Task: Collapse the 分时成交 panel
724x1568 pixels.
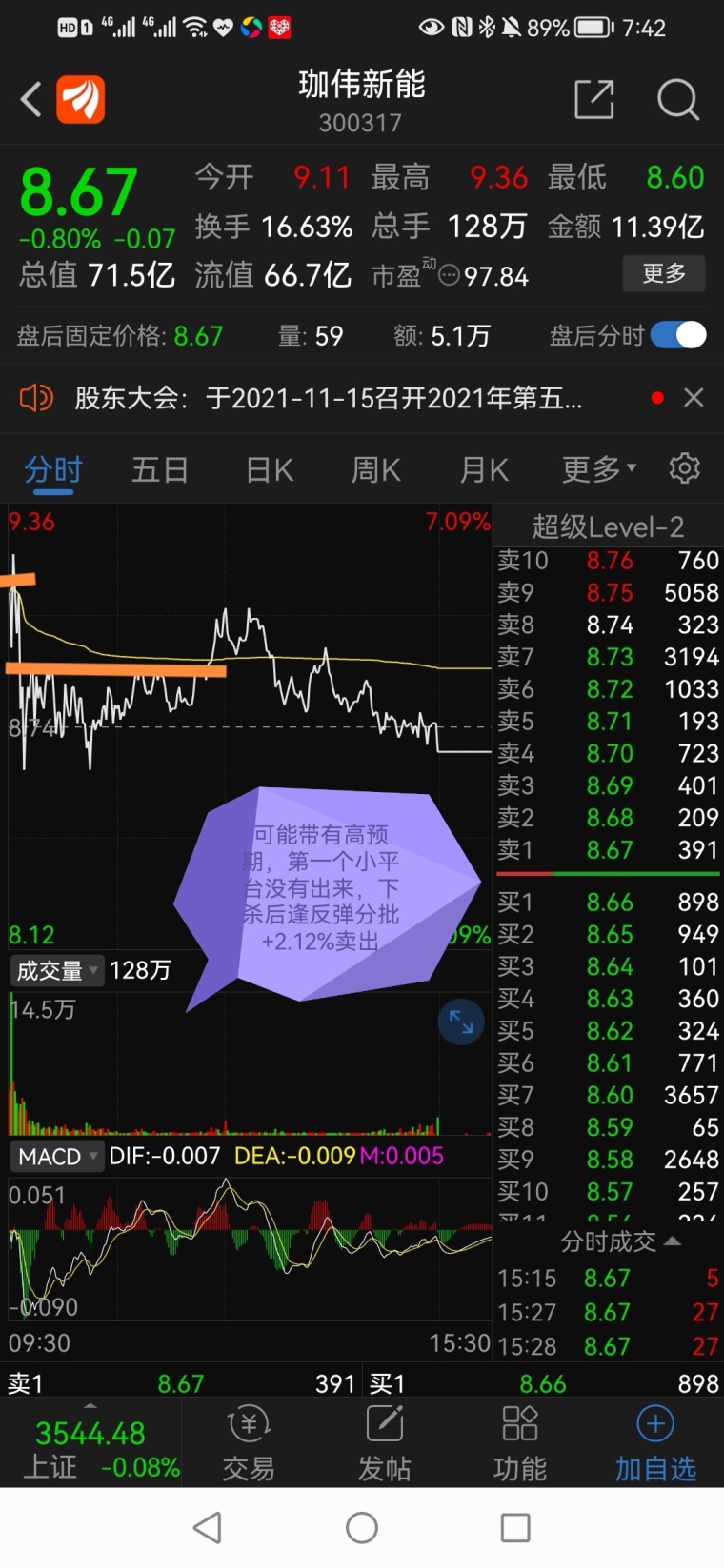Action: pyautogui.click(x=620, y=1241)
